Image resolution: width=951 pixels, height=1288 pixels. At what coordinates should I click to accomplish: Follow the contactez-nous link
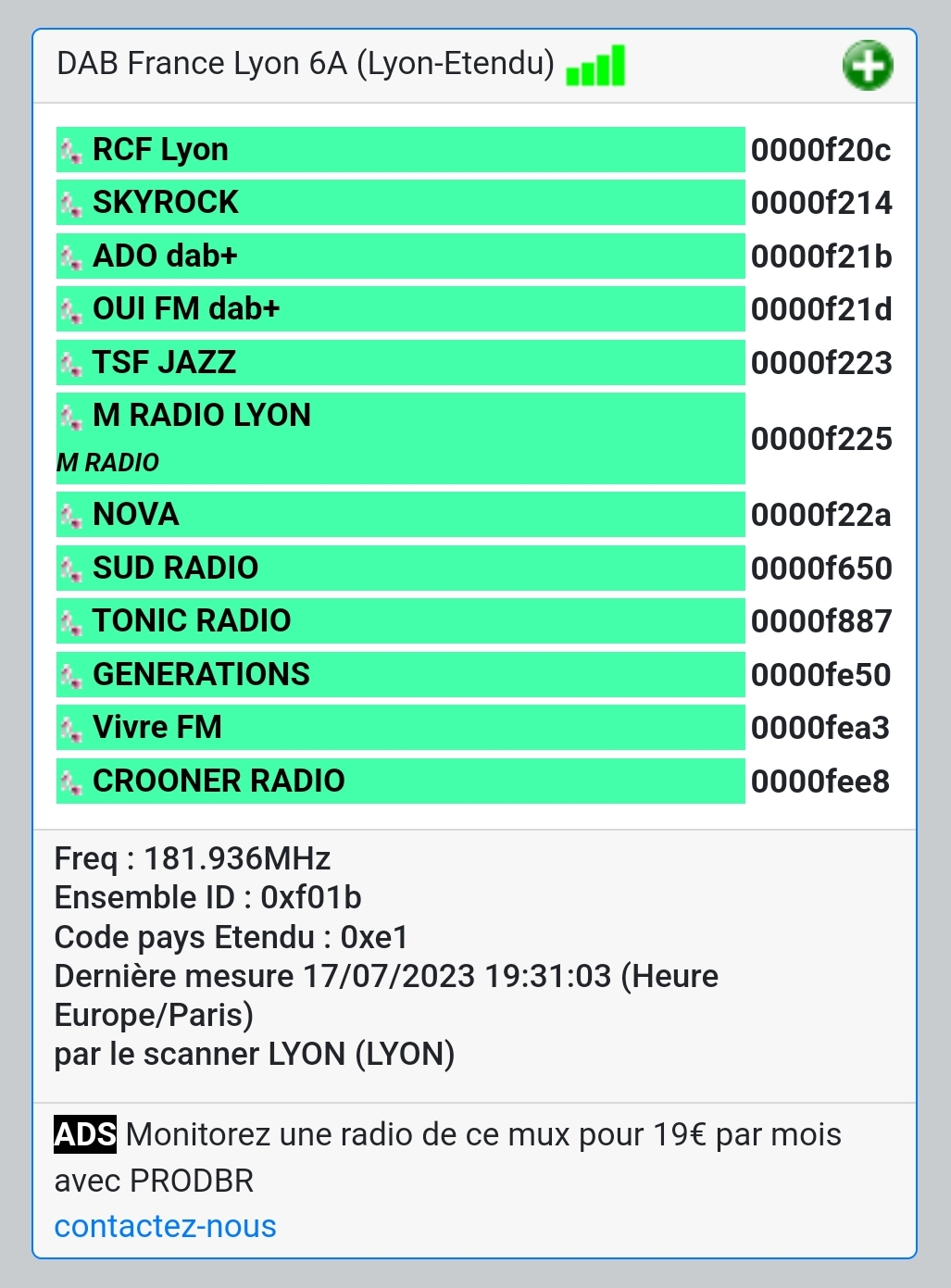[x=166, y=1226]
